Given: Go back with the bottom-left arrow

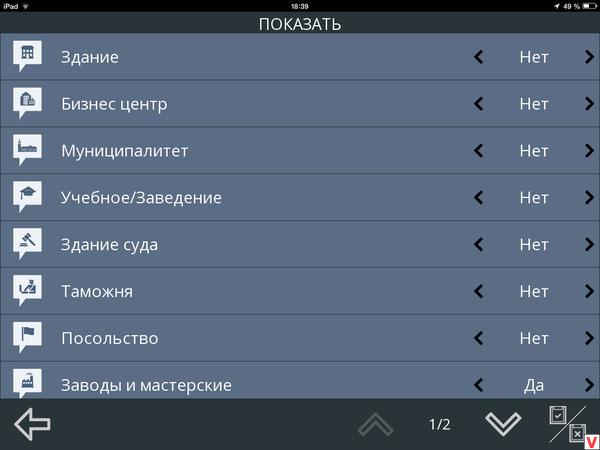Looking at the screenshot, I should pos(33,424).
